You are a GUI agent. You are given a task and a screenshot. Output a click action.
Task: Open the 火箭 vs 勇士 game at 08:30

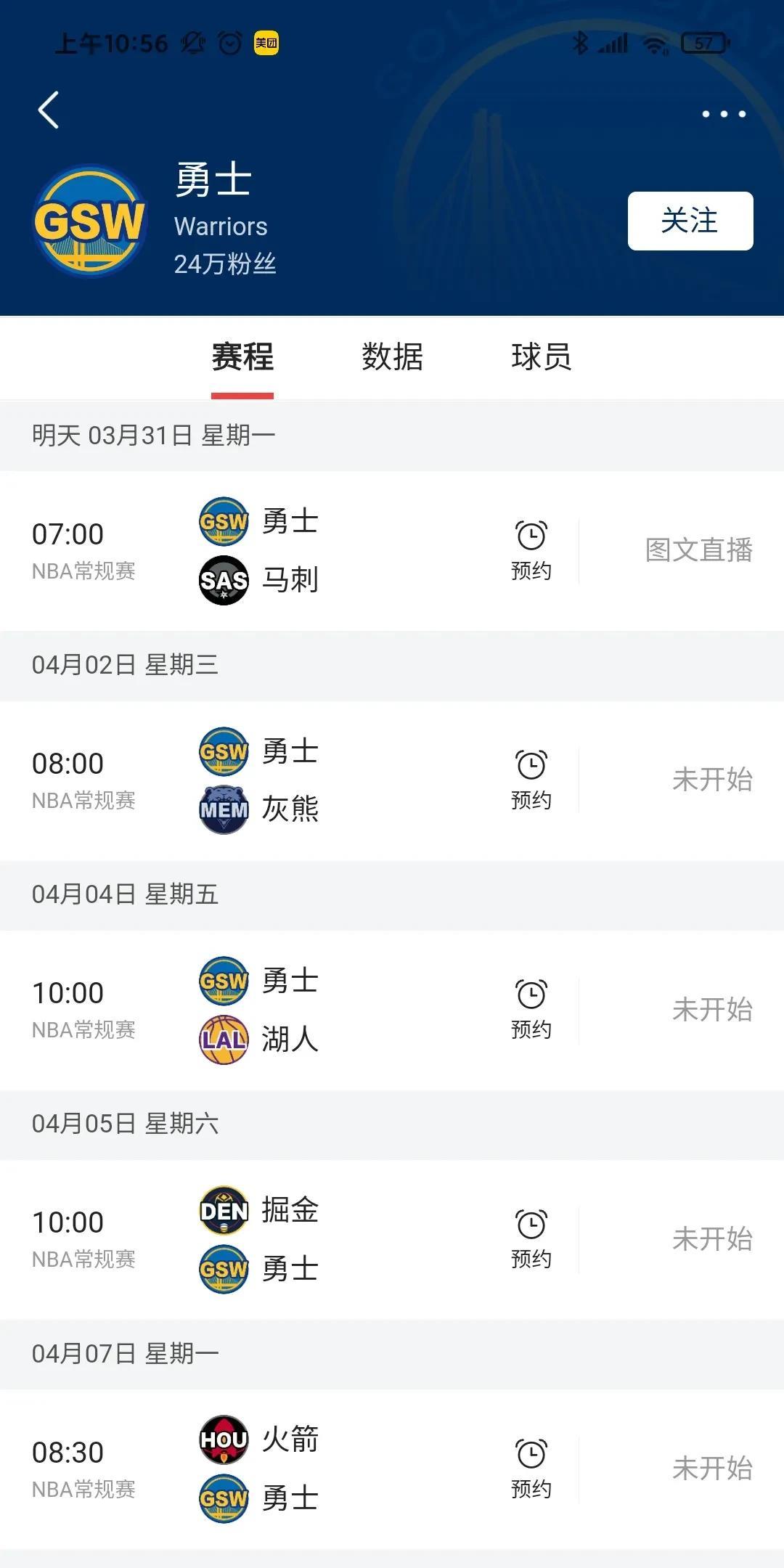coord(392,1469)
